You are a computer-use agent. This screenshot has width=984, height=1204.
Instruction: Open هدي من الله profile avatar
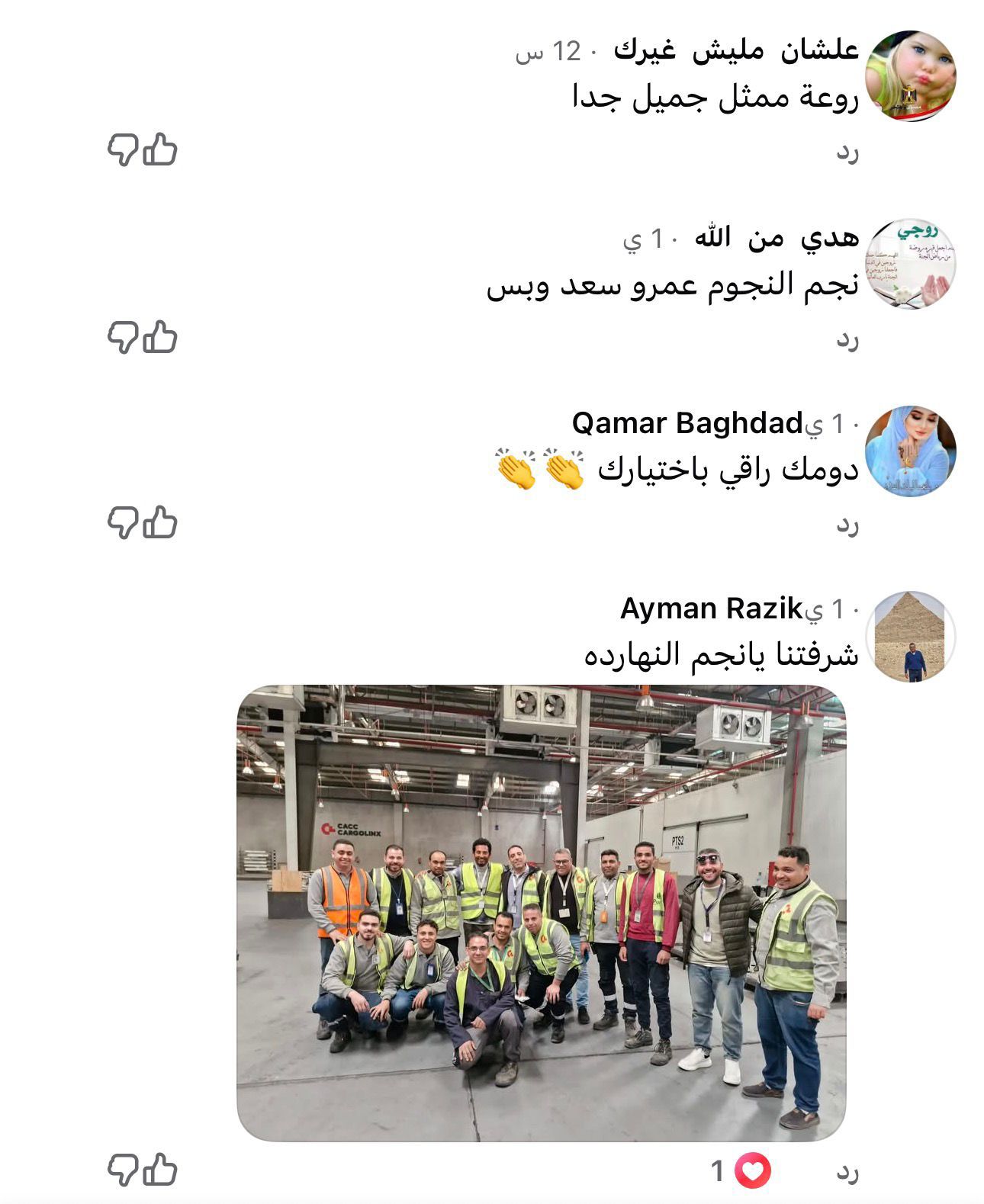point(910,264)
